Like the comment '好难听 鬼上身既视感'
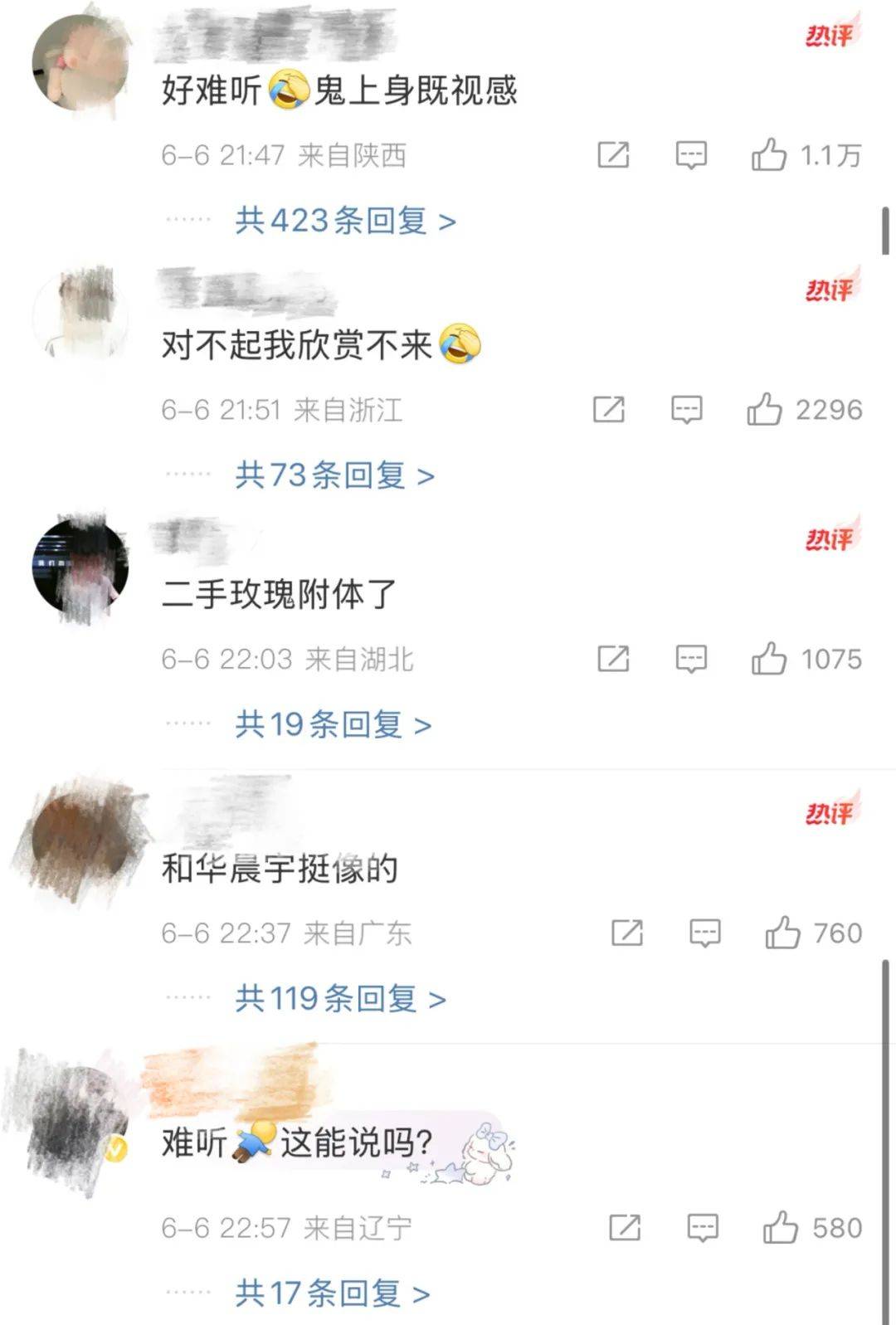 768,155
